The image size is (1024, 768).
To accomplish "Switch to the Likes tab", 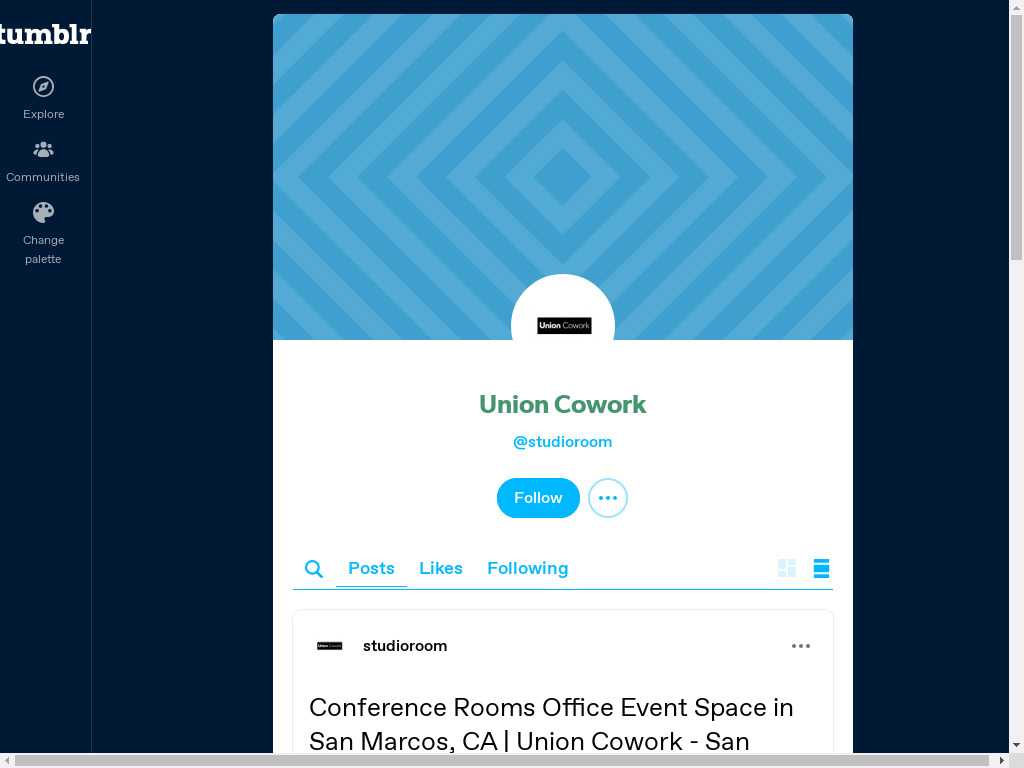I will [x=441, y=568].
